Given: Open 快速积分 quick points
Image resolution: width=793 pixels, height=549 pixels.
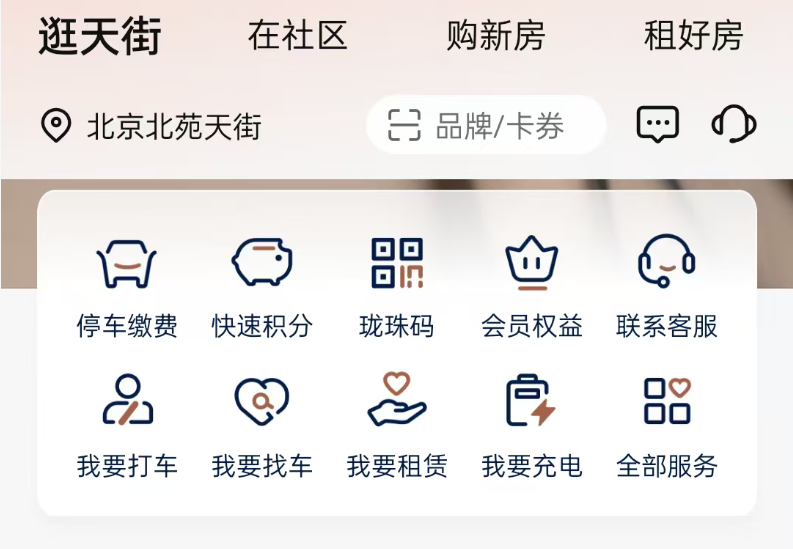Looking at the screenshot, I should coord(262,286).
